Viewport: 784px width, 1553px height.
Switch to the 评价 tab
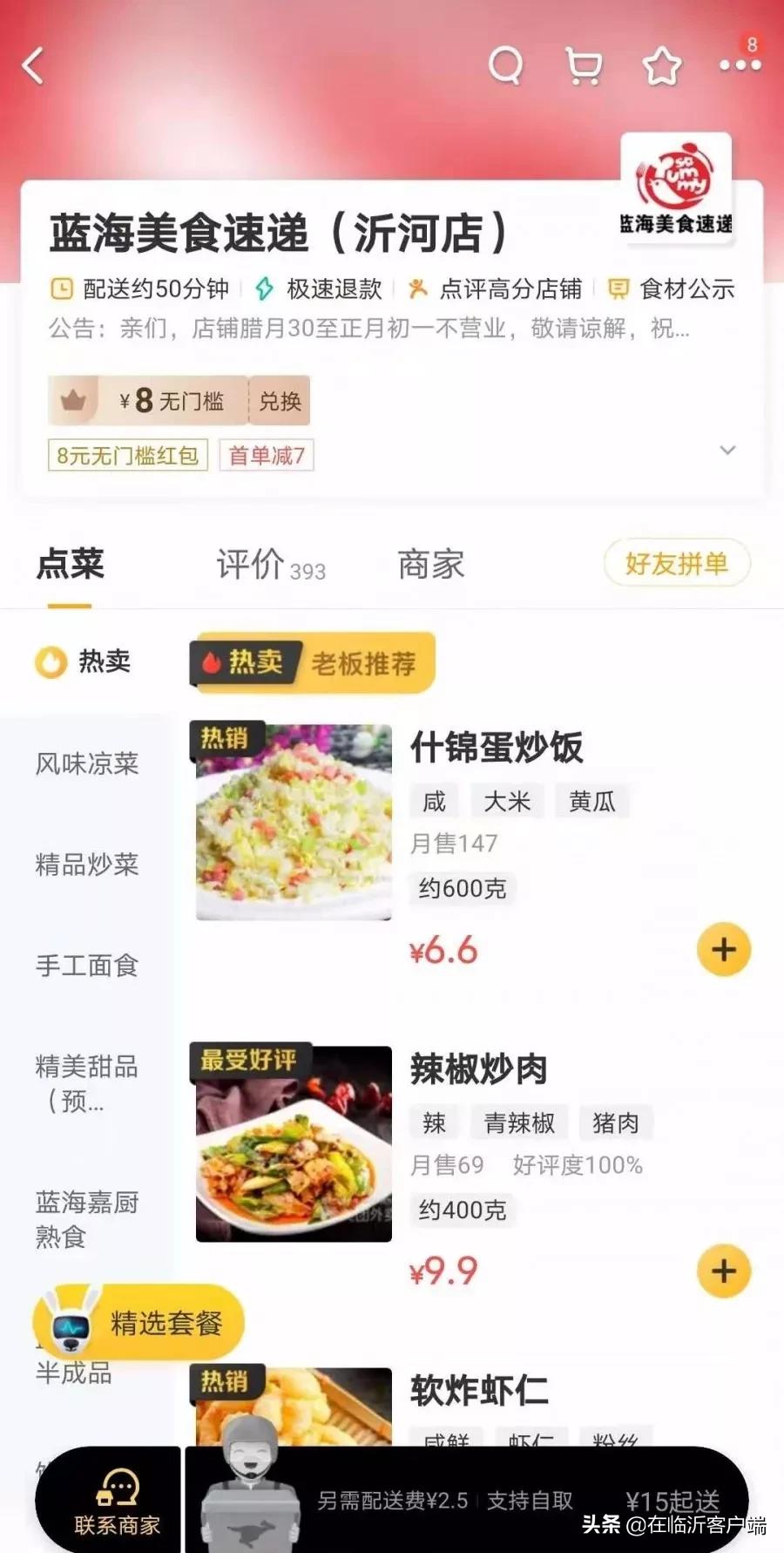point(253,565)
